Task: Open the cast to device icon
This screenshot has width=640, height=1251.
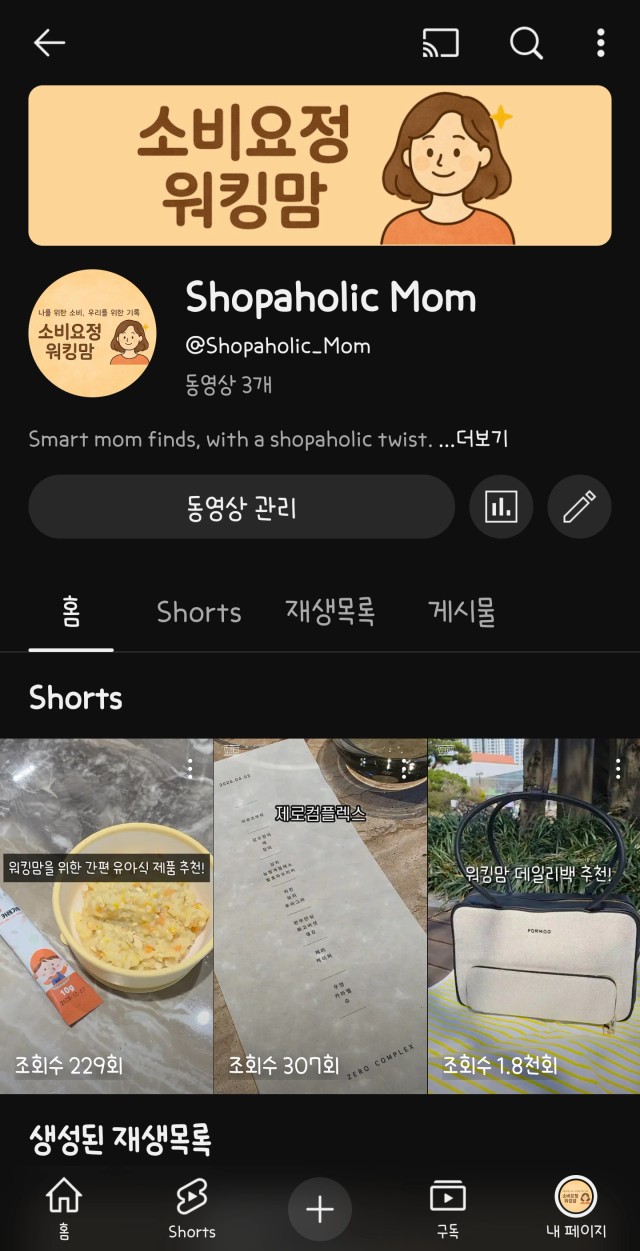Action: point(441,43)
